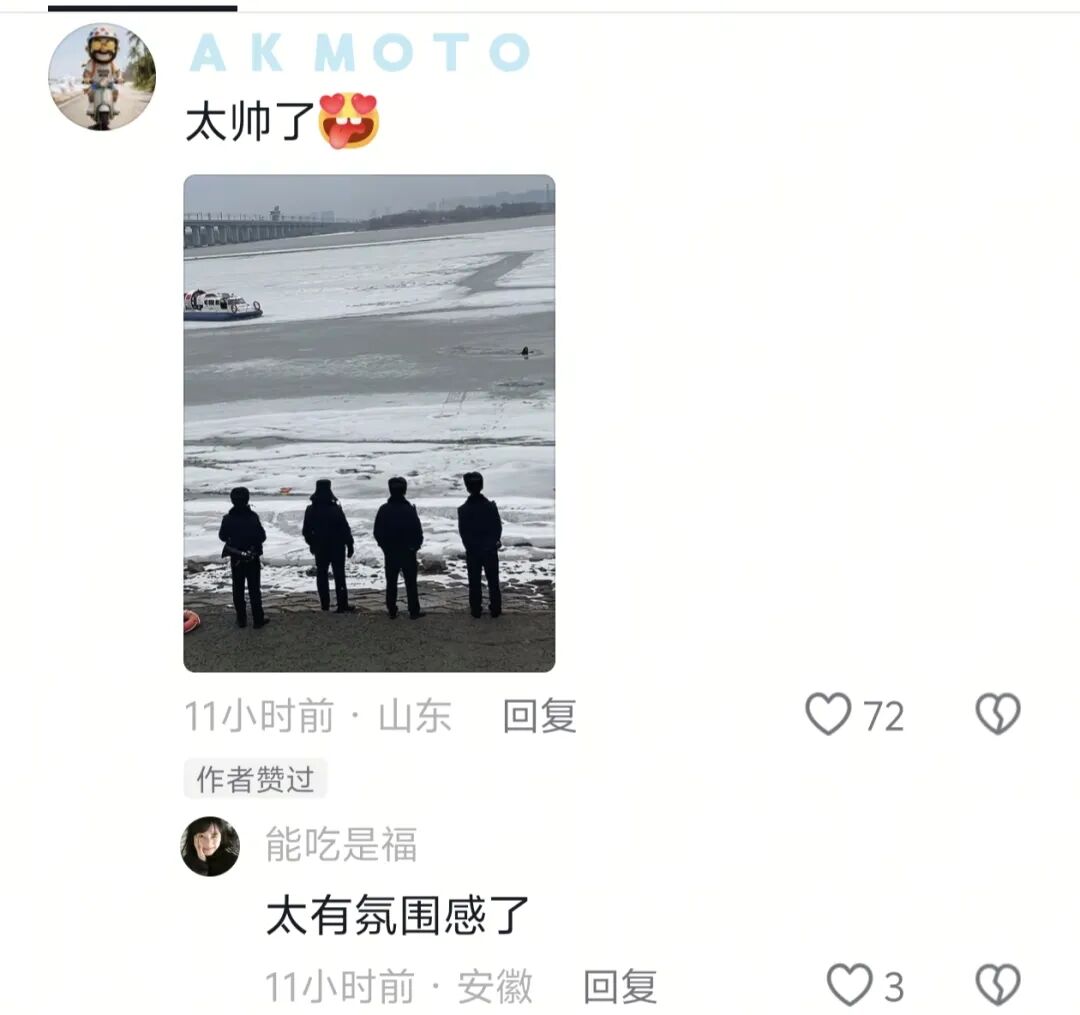Dislike 能吃是福's comment
The width and height of the screenshot is (1080, 1015).
[x=997, y=985]
